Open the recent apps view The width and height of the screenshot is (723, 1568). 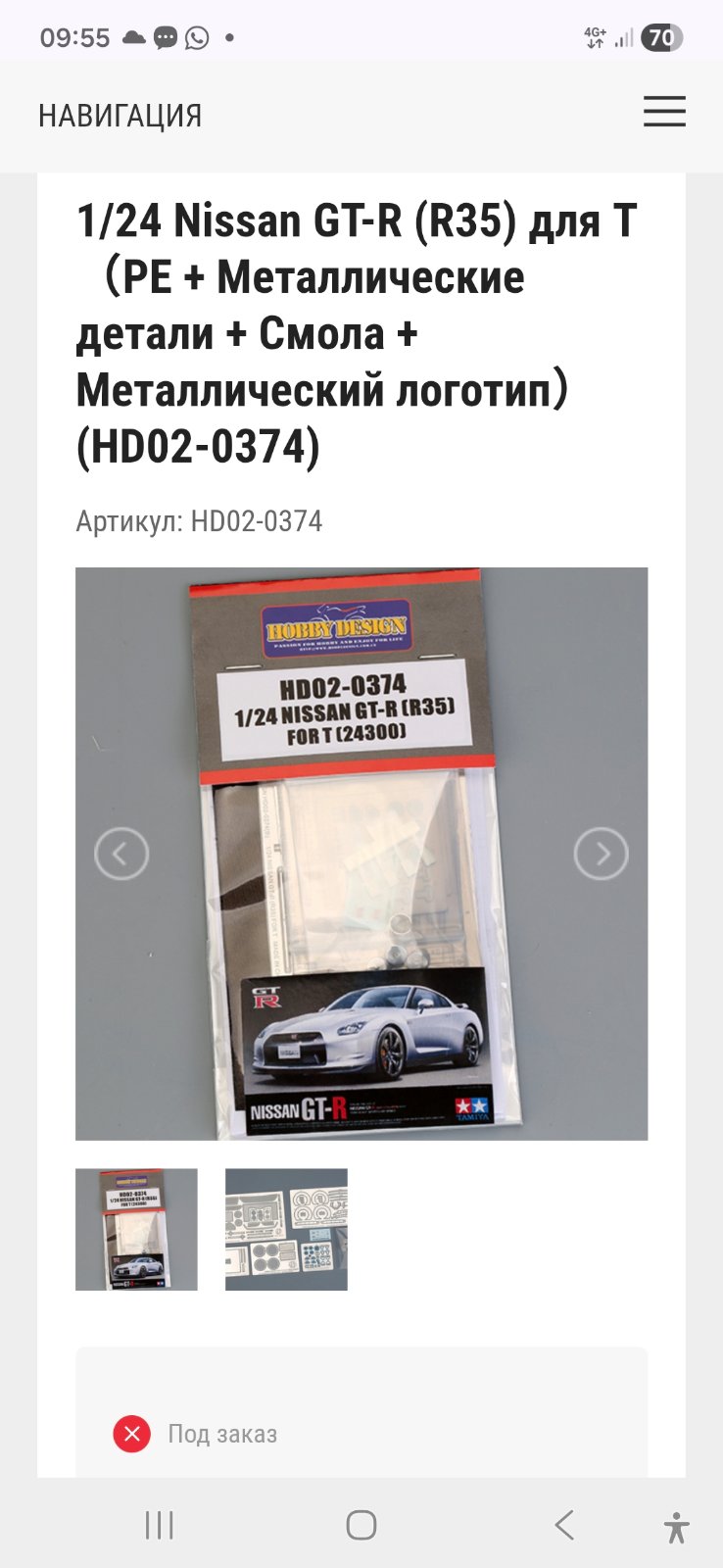[159, 1525]
